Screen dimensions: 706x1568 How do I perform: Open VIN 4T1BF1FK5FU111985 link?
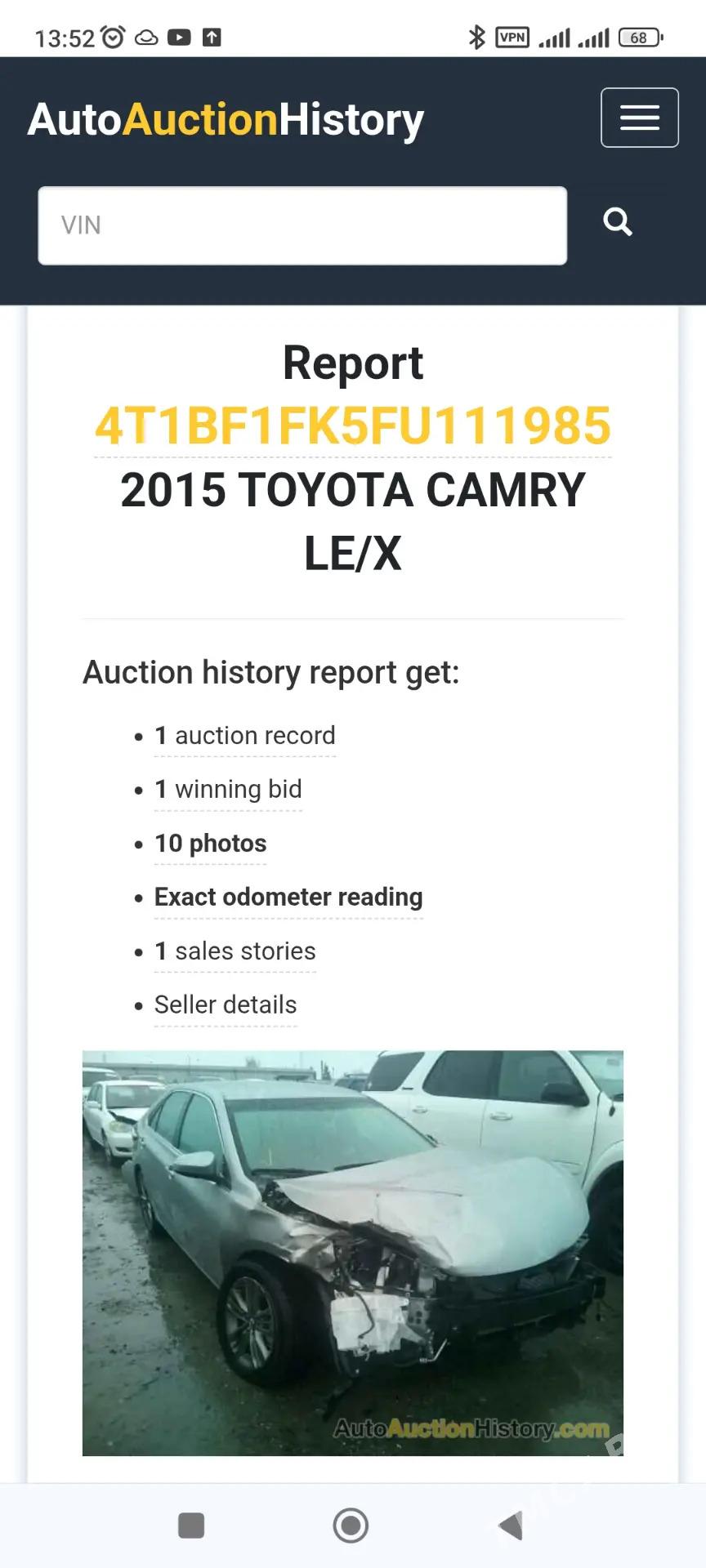point(353,426)
